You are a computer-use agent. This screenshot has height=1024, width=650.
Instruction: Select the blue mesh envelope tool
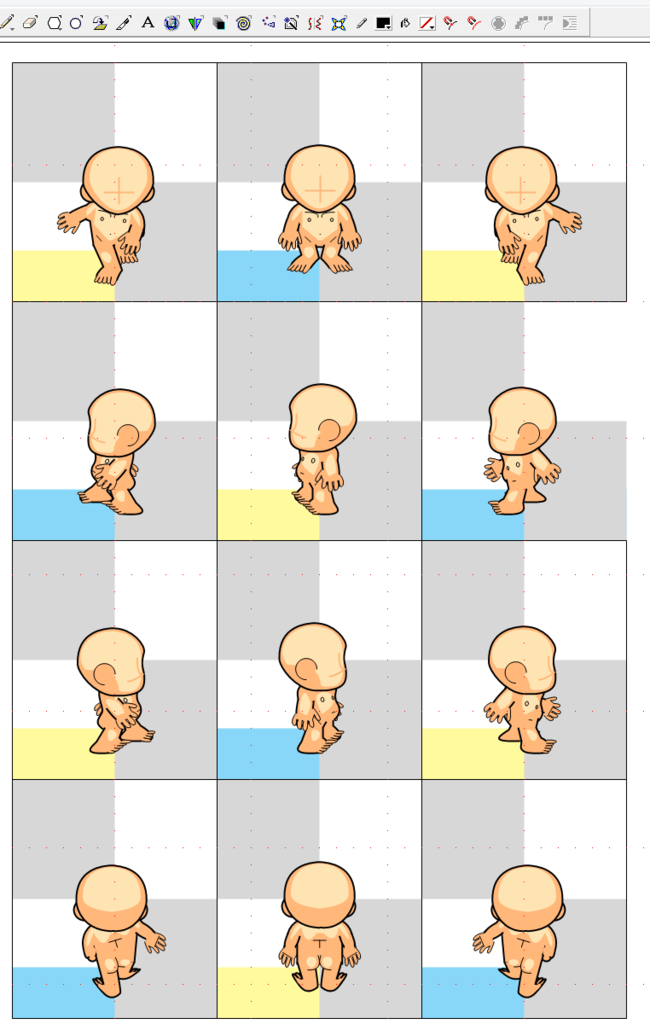click(339, 22)
